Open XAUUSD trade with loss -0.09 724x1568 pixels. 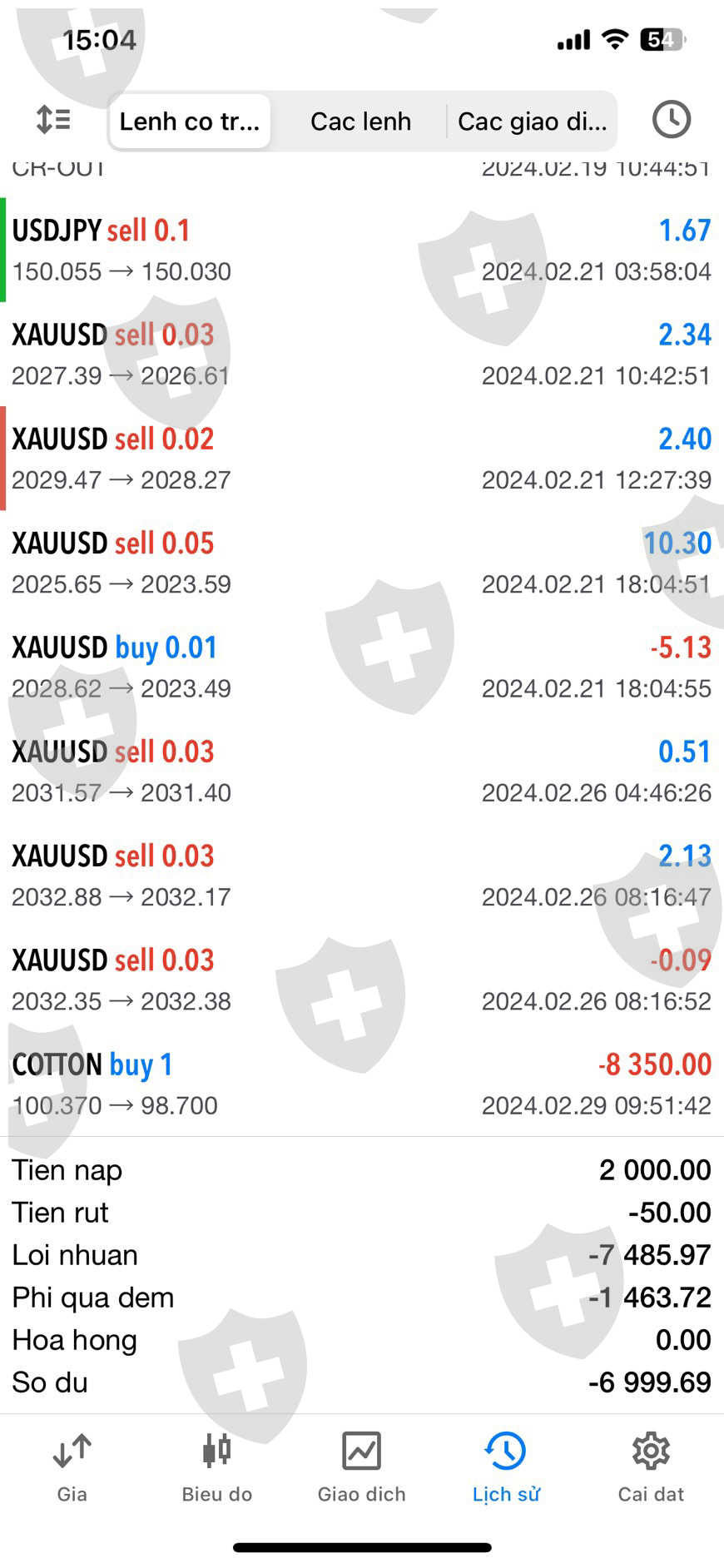tap(361, 980)
